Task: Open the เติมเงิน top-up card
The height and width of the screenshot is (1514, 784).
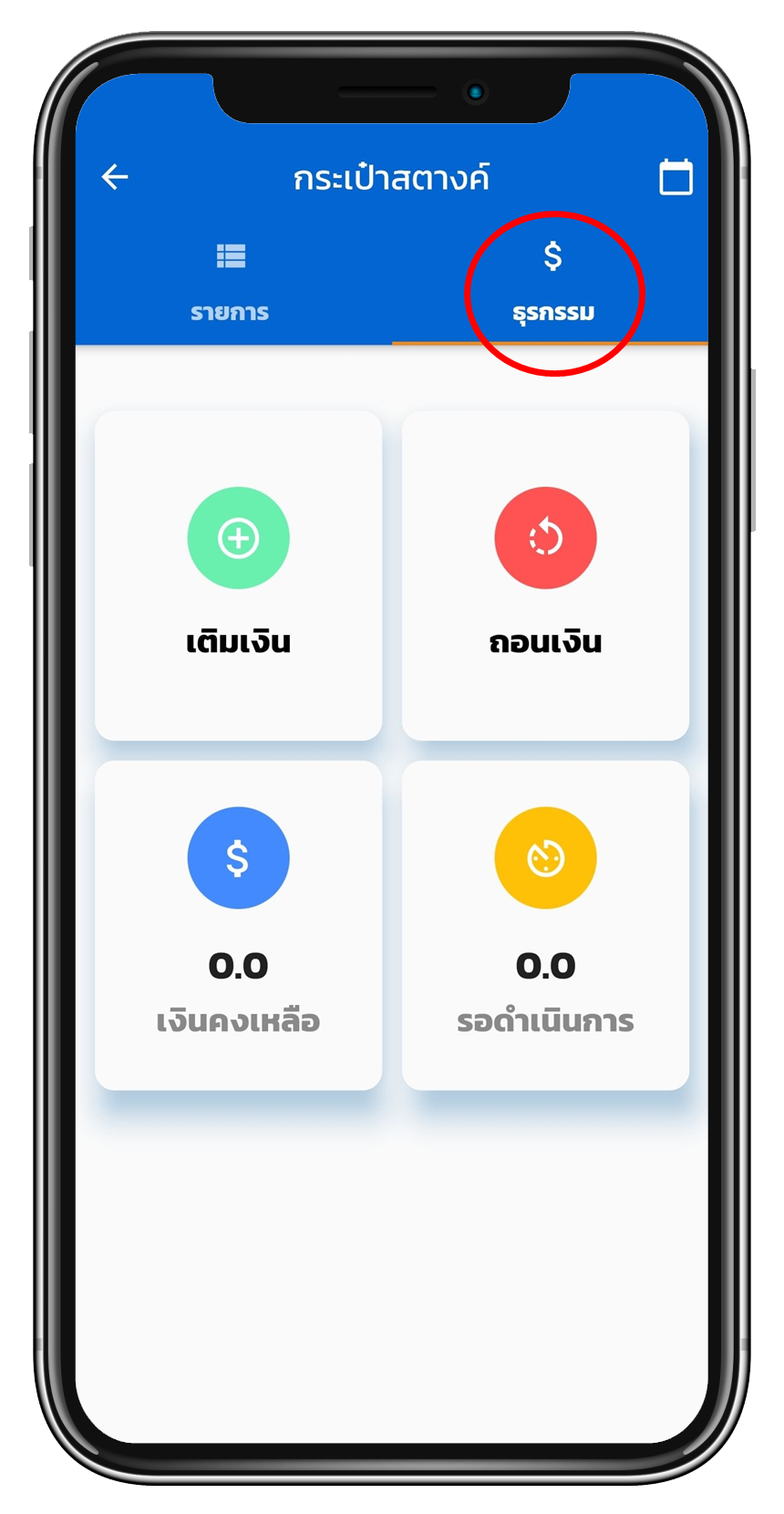Action: [x=239, y=575]
